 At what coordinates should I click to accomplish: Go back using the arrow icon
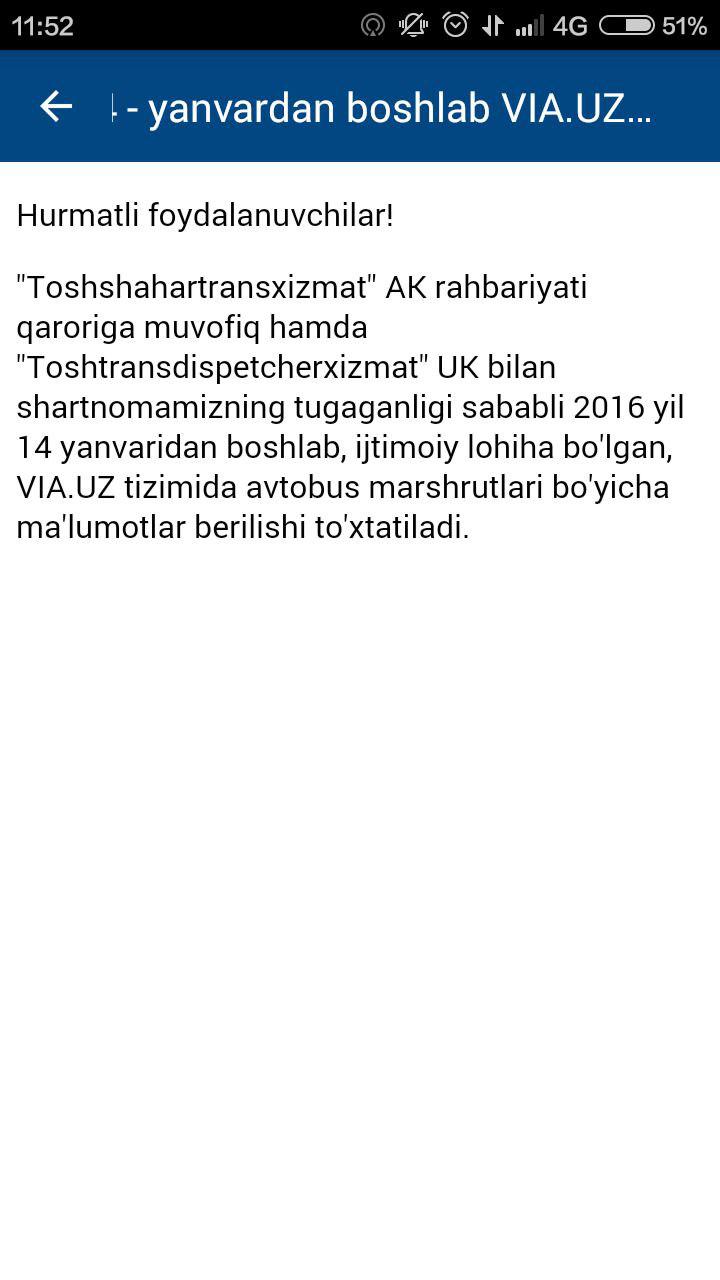pyautogui.click(x=56, y=106)
